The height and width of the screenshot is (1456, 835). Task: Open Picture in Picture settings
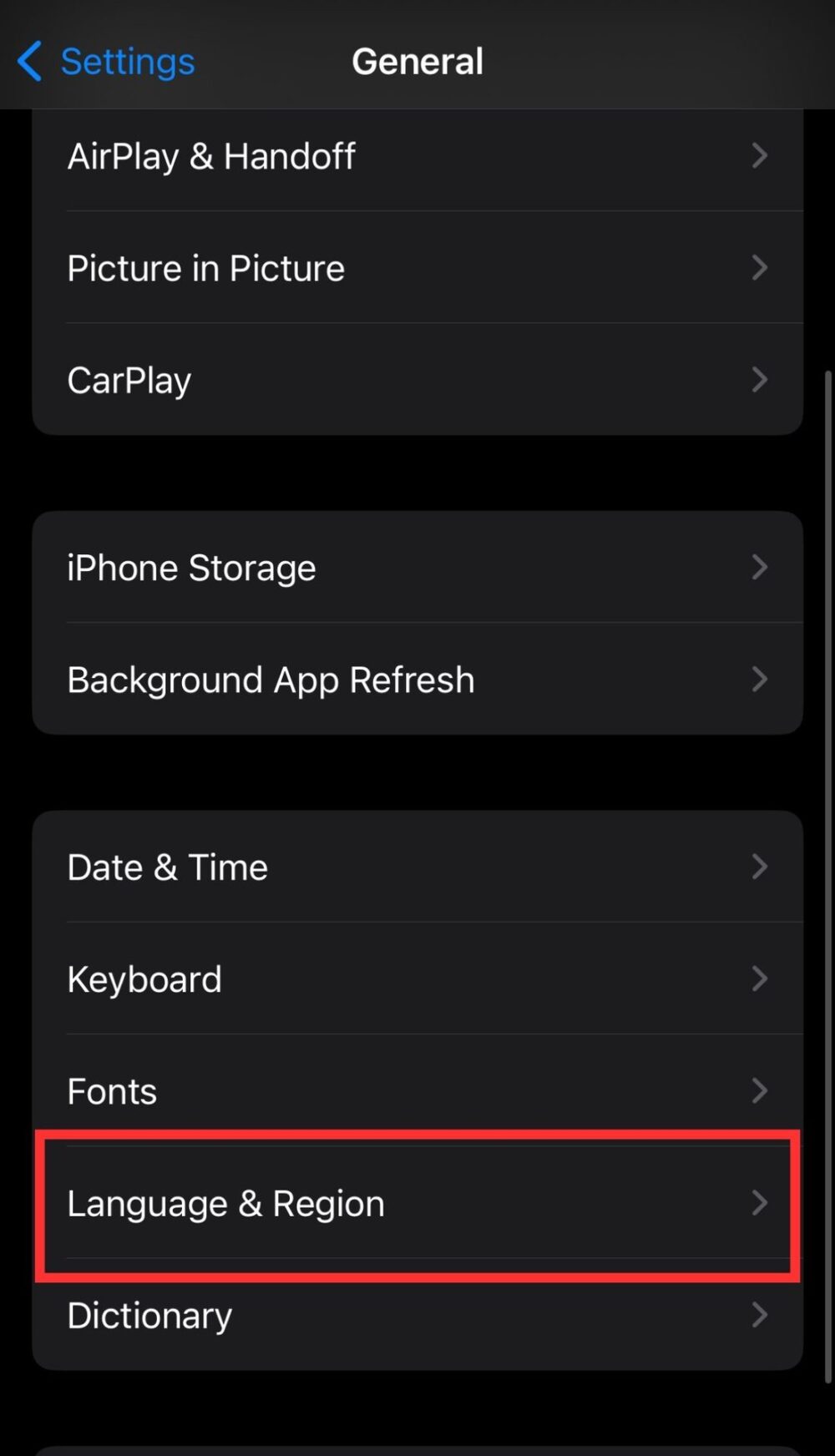[x=417, y=268]
